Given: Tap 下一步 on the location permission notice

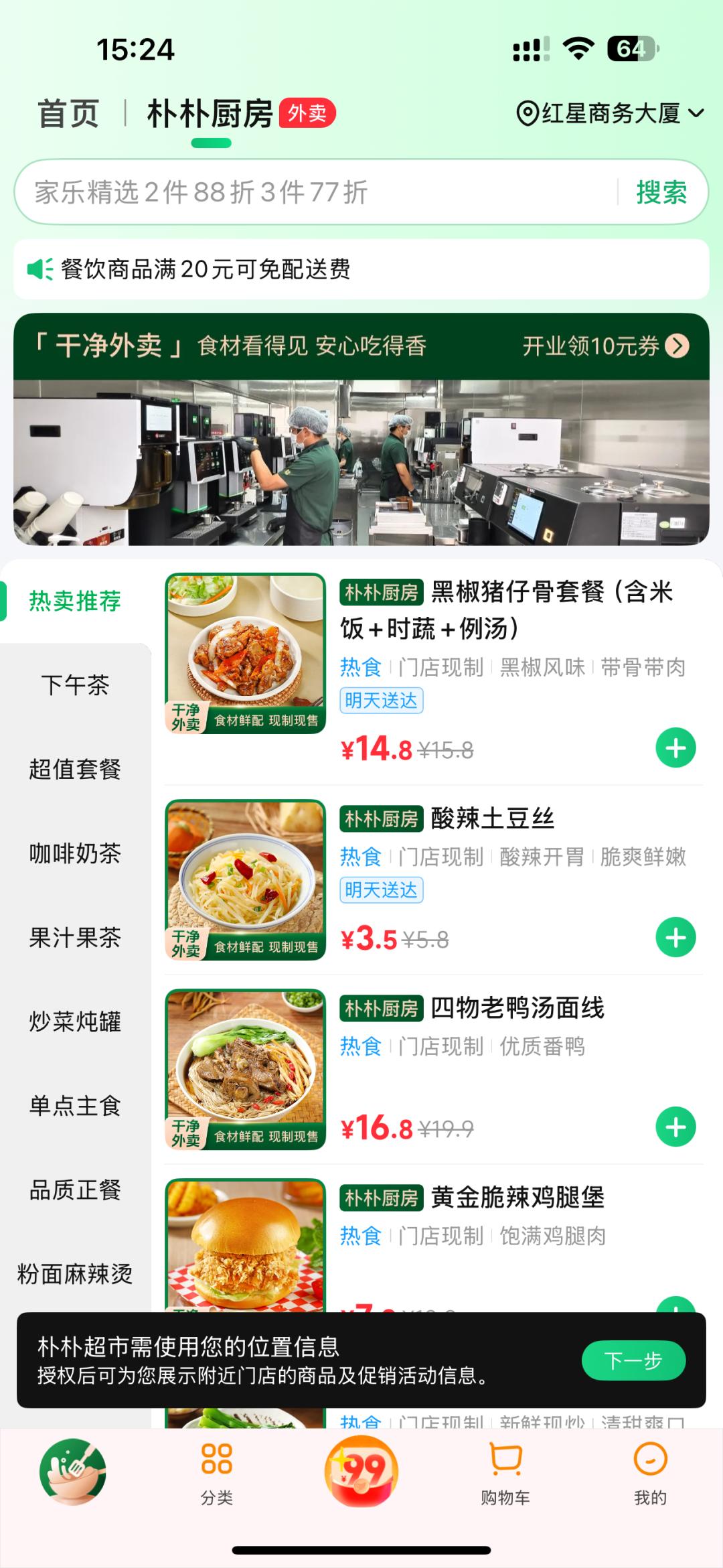Looking at the screenshot, I should [x=633, y=1360].
